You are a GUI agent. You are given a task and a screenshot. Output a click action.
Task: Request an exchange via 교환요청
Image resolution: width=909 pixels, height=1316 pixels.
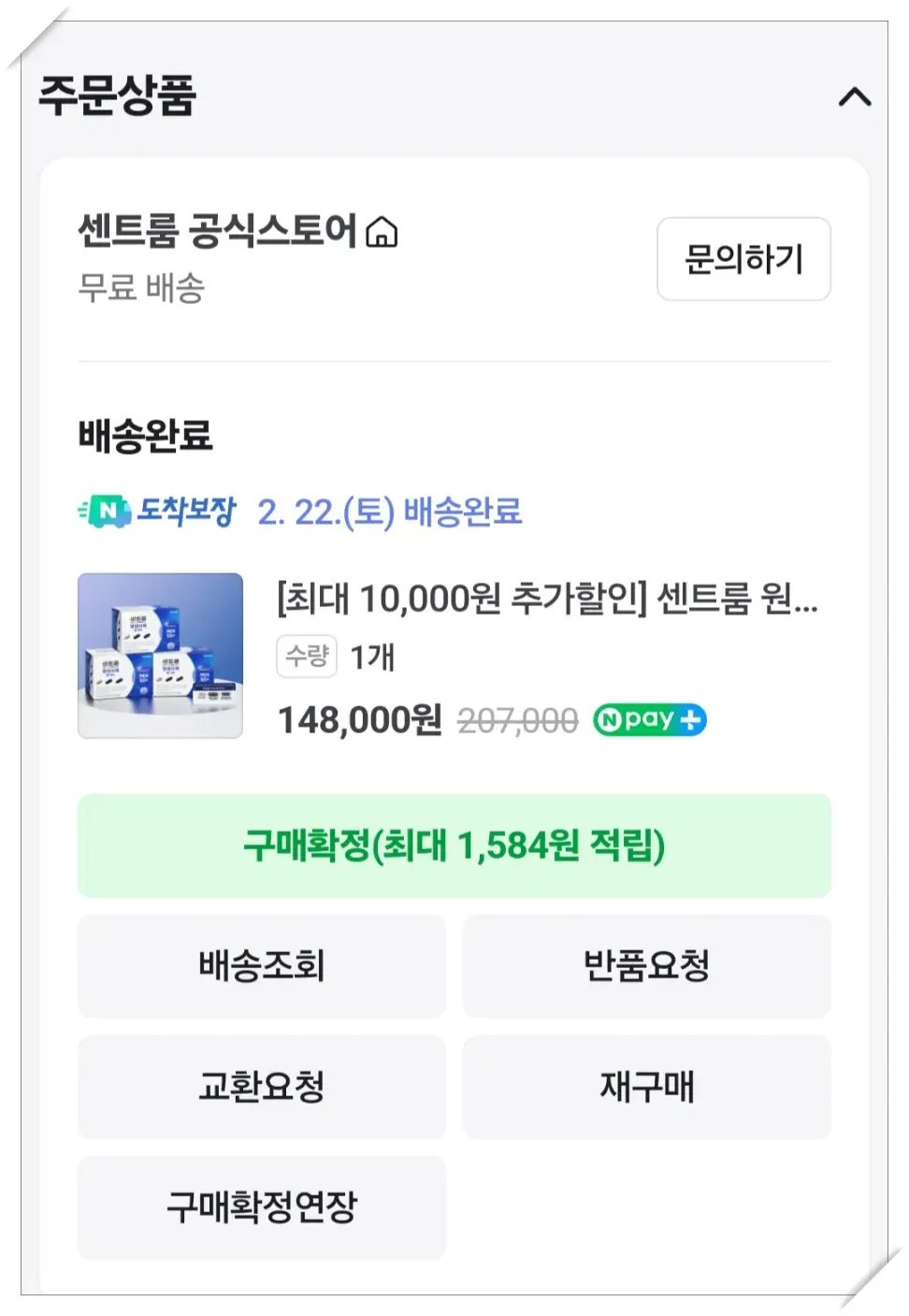pos(262,1087)
